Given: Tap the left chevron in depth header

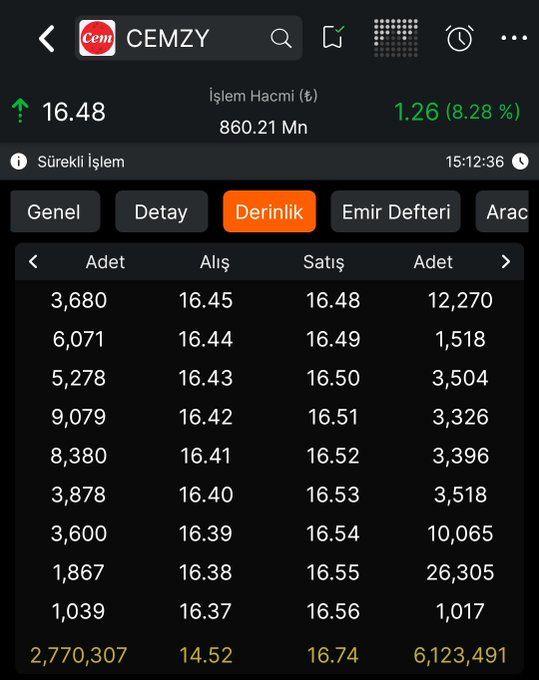Looking at the screenshot, I should tap(33, 262).
